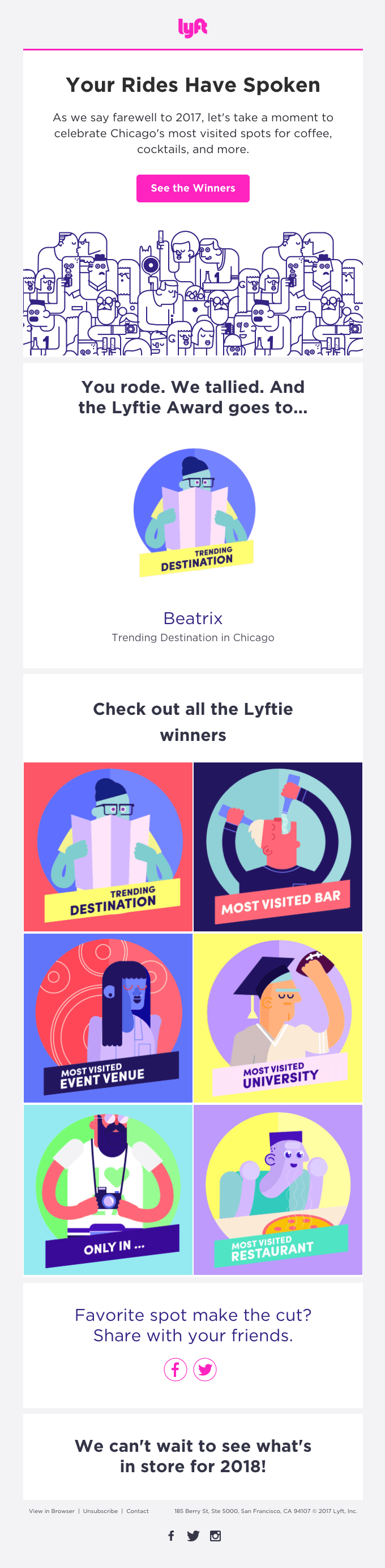Tap the See the Winners button
Viewport: 385px width, 1568px height.
193,188
